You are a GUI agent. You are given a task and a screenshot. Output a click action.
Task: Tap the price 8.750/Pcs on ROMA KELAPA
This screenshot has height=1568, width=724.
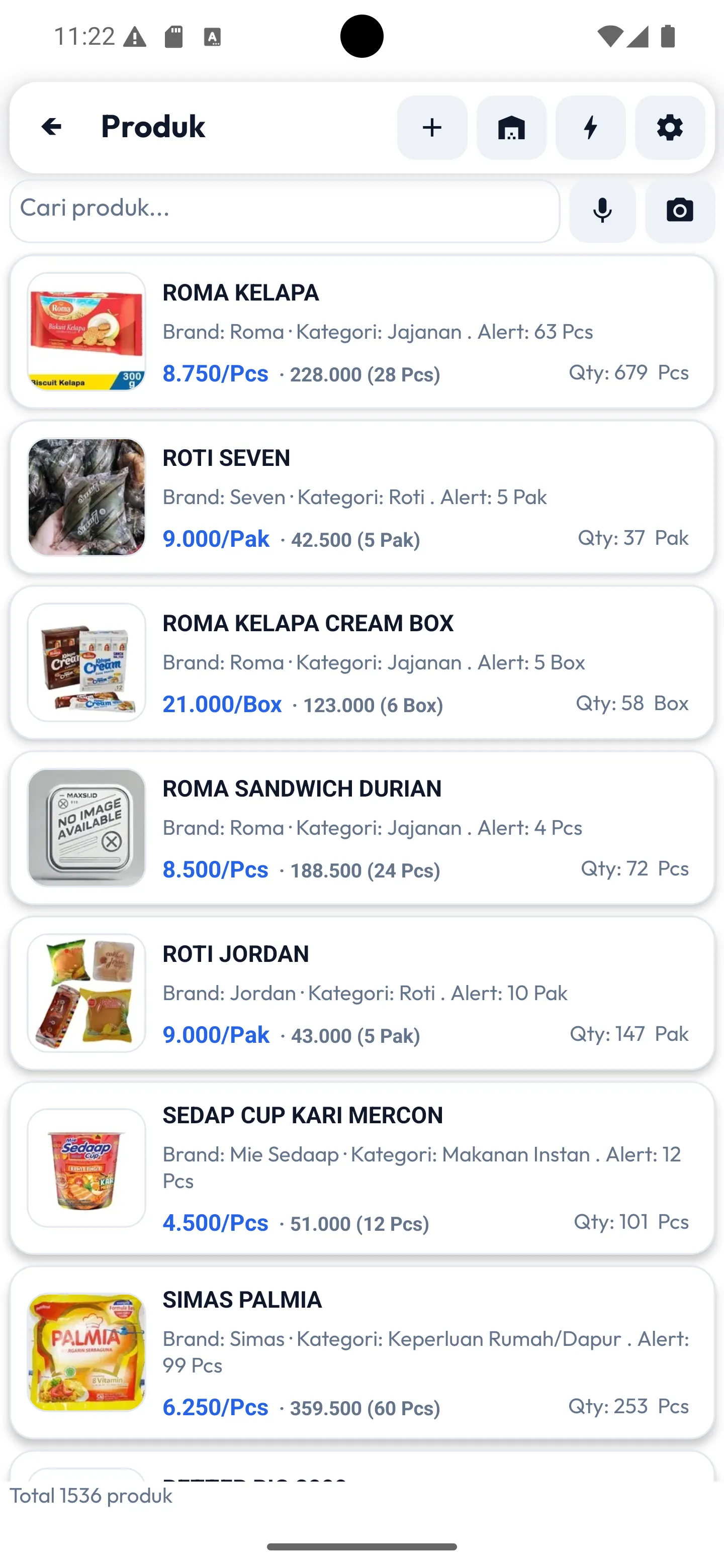pyautogui.click(x=217, y=374)
